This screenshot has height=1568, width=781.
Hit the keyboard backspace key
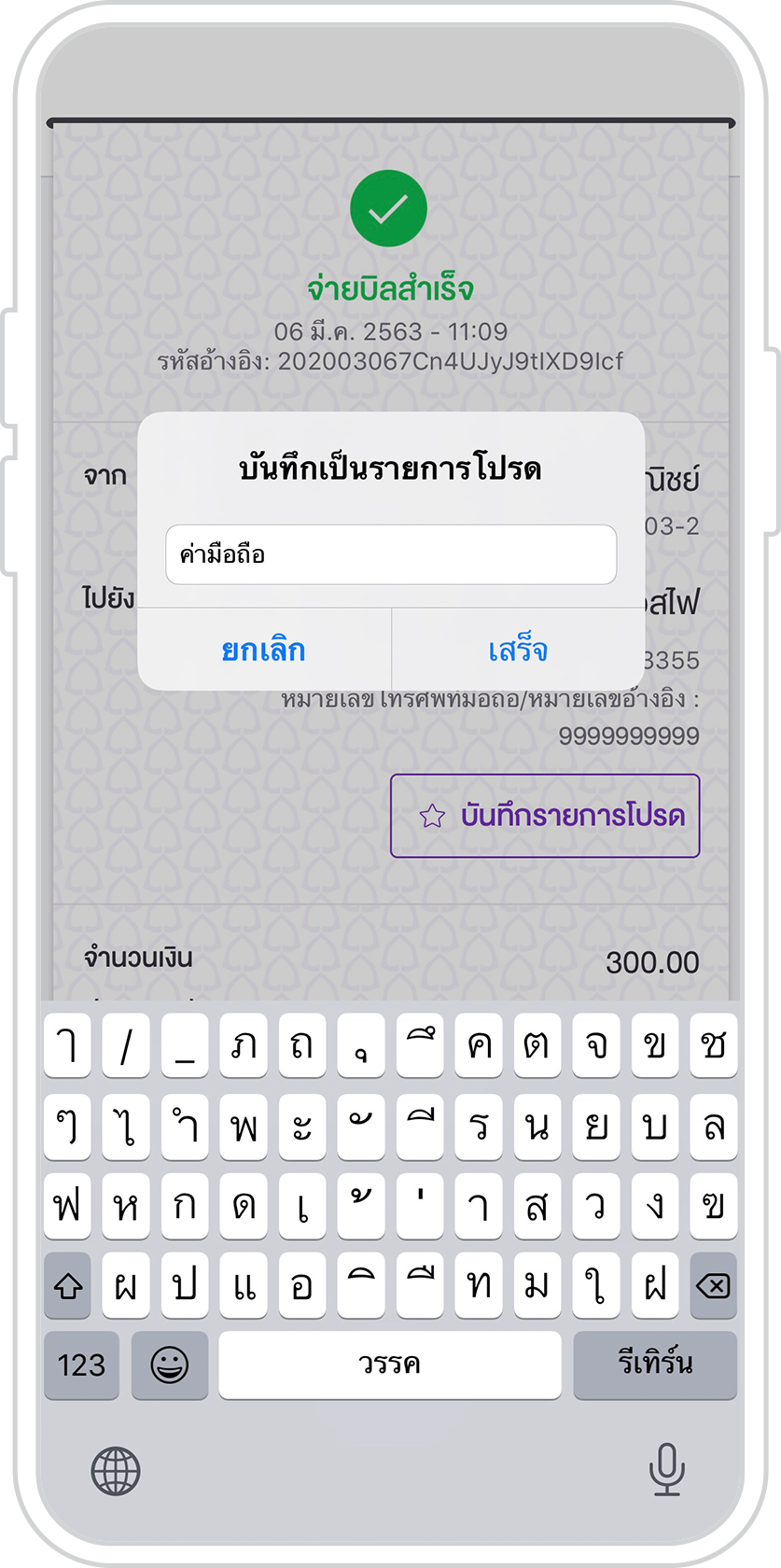tap(713, 1287)
